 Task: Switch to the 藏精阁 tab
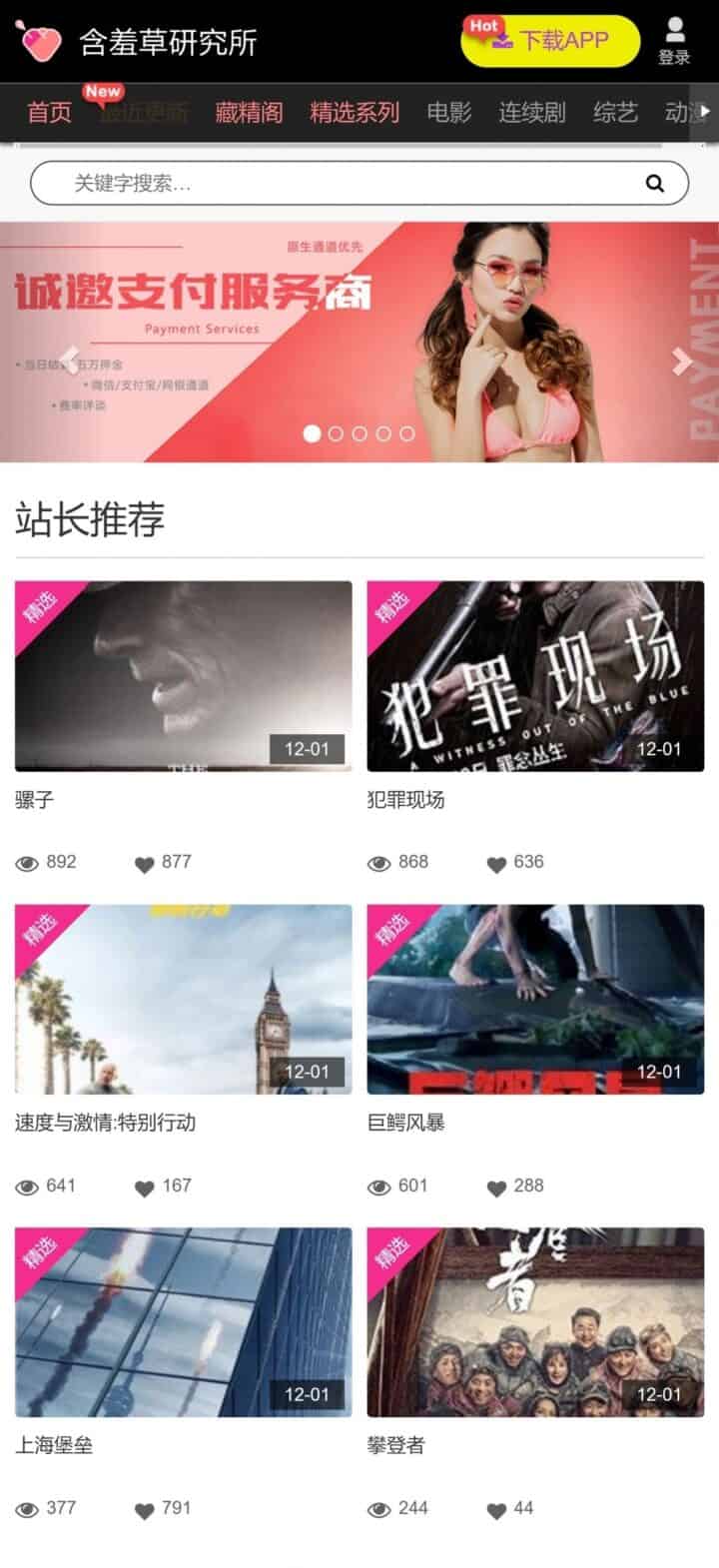coord(249,113)
